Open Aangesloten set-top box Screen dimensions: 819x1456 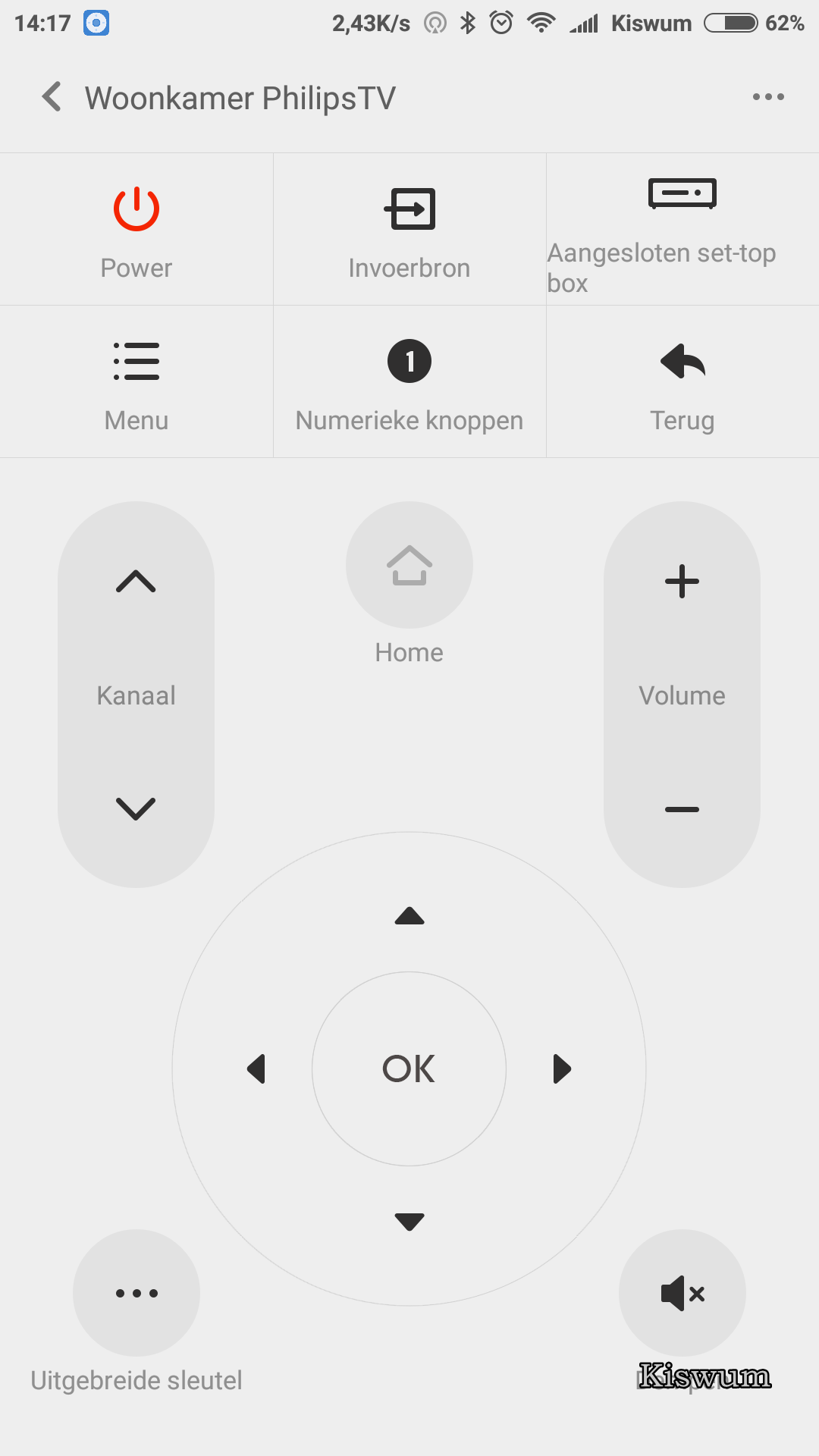click(682, 229)
